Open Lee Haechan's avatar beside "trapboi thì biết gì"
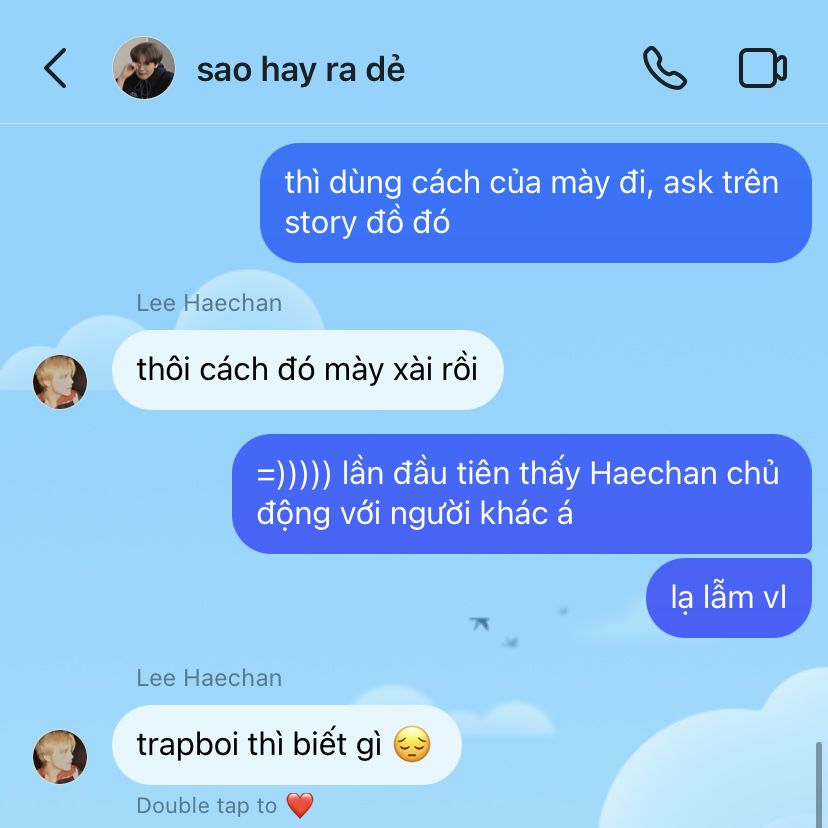Viewport: 828px width, 828px height. click(x=60, y=756)
